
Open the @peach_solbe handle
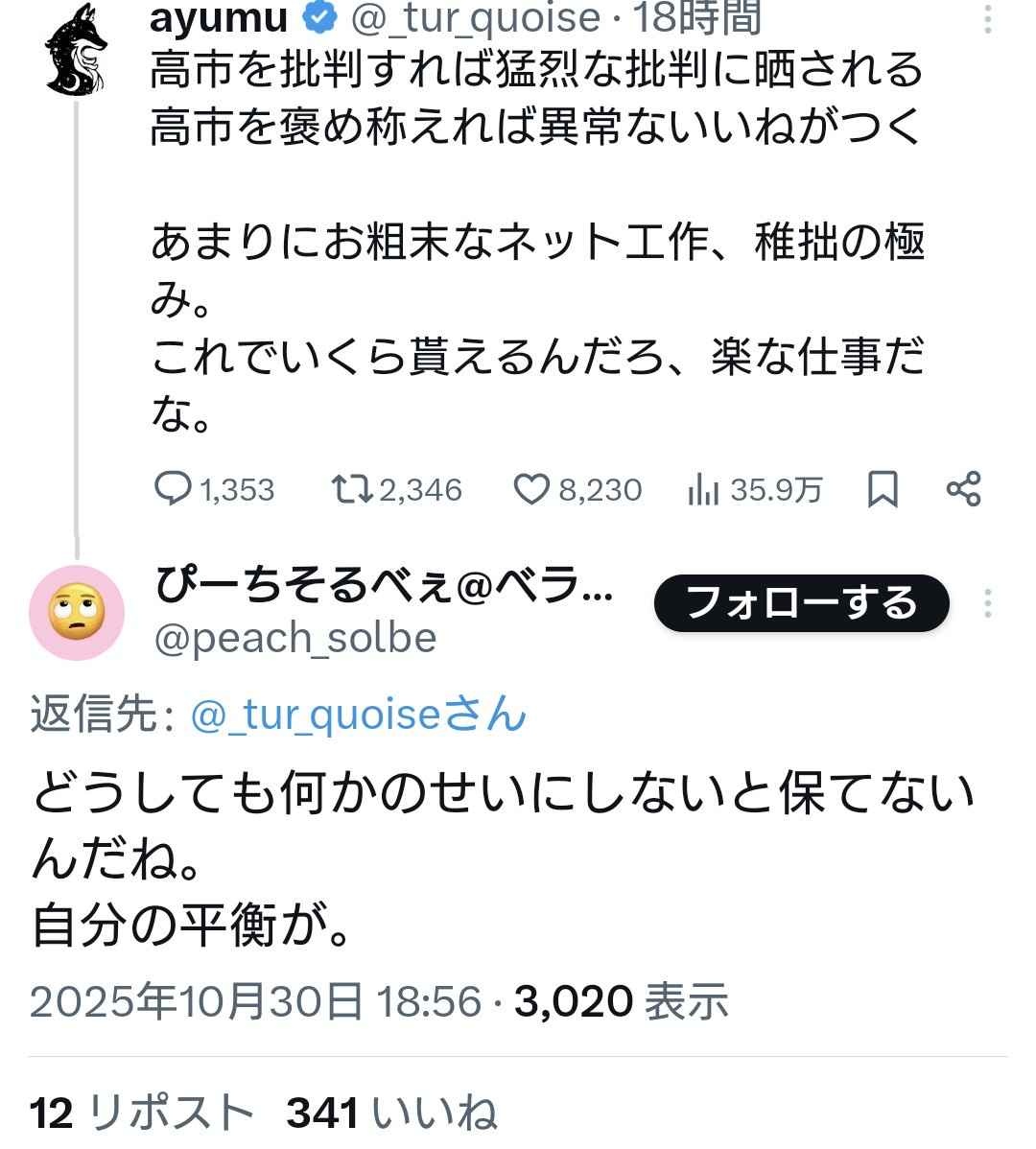click(295, 639)
